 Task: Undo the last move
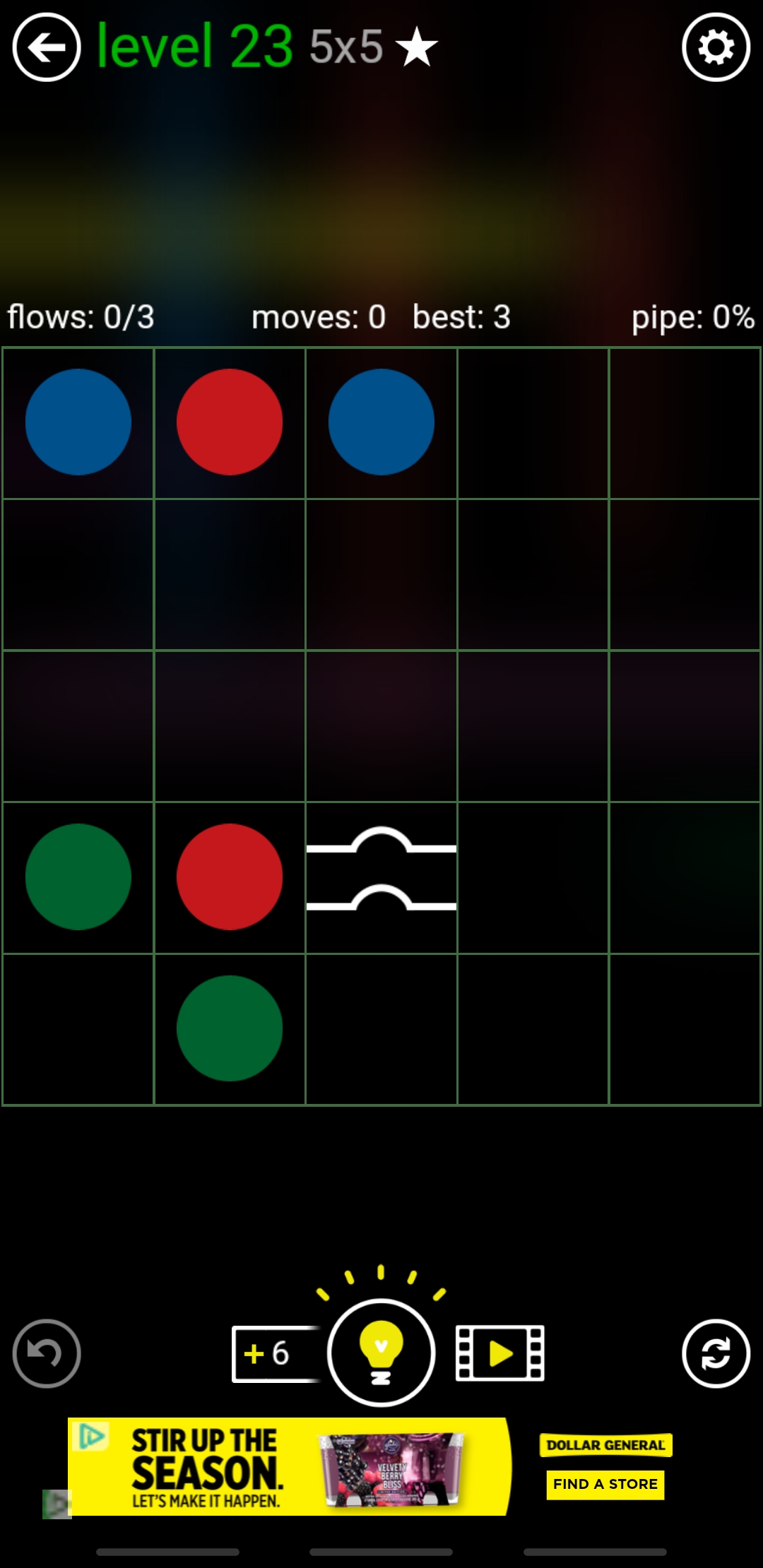click(x=47, y=1353)
